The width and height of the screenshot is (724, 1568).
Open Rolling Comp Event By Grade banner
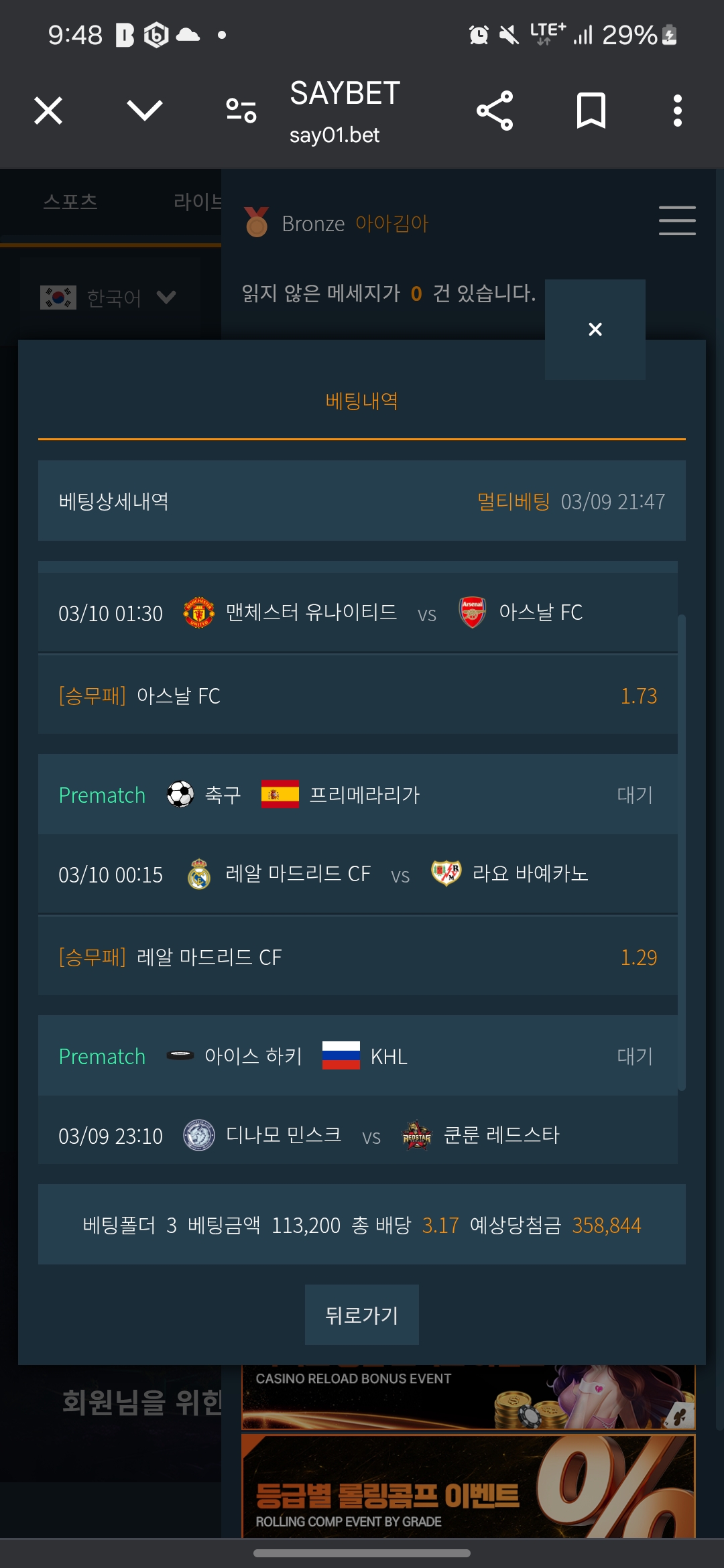(x=468, y=1486)
